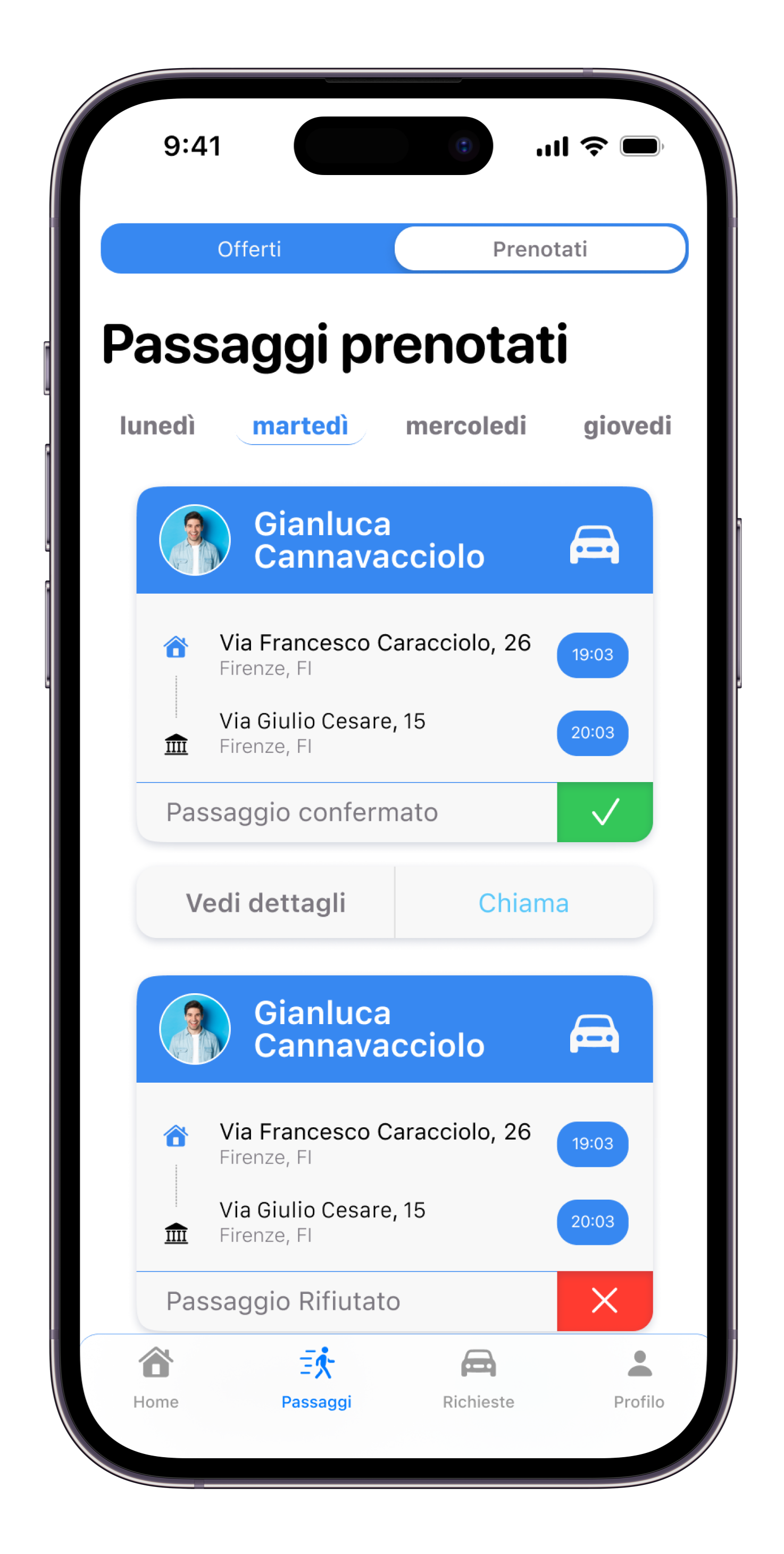Viewport: 784px width, 1554px height.
Task: Show rides for lunedì
Action: [x=157, y=426]
